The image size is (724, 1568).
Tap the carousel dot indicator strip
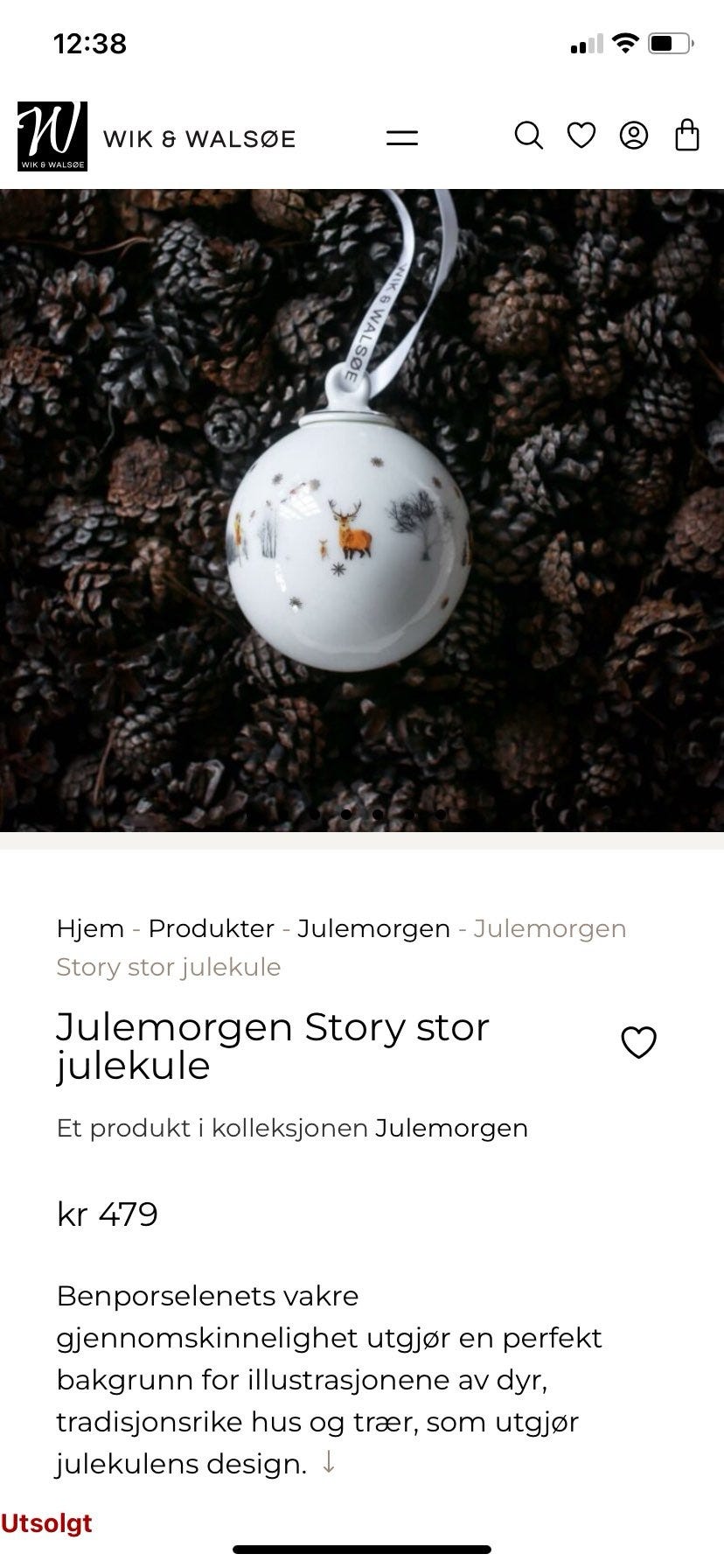[x=377, y=814]
